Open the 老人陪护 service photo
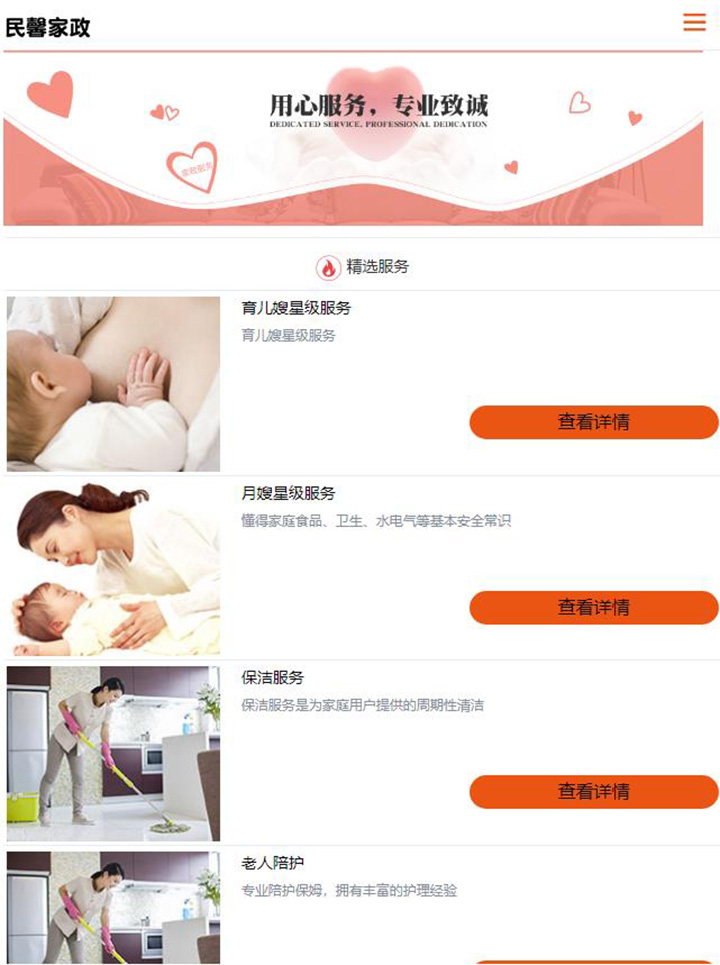Image resolution: width=720 pixels, height=965 pixels. tap(113, 908)
